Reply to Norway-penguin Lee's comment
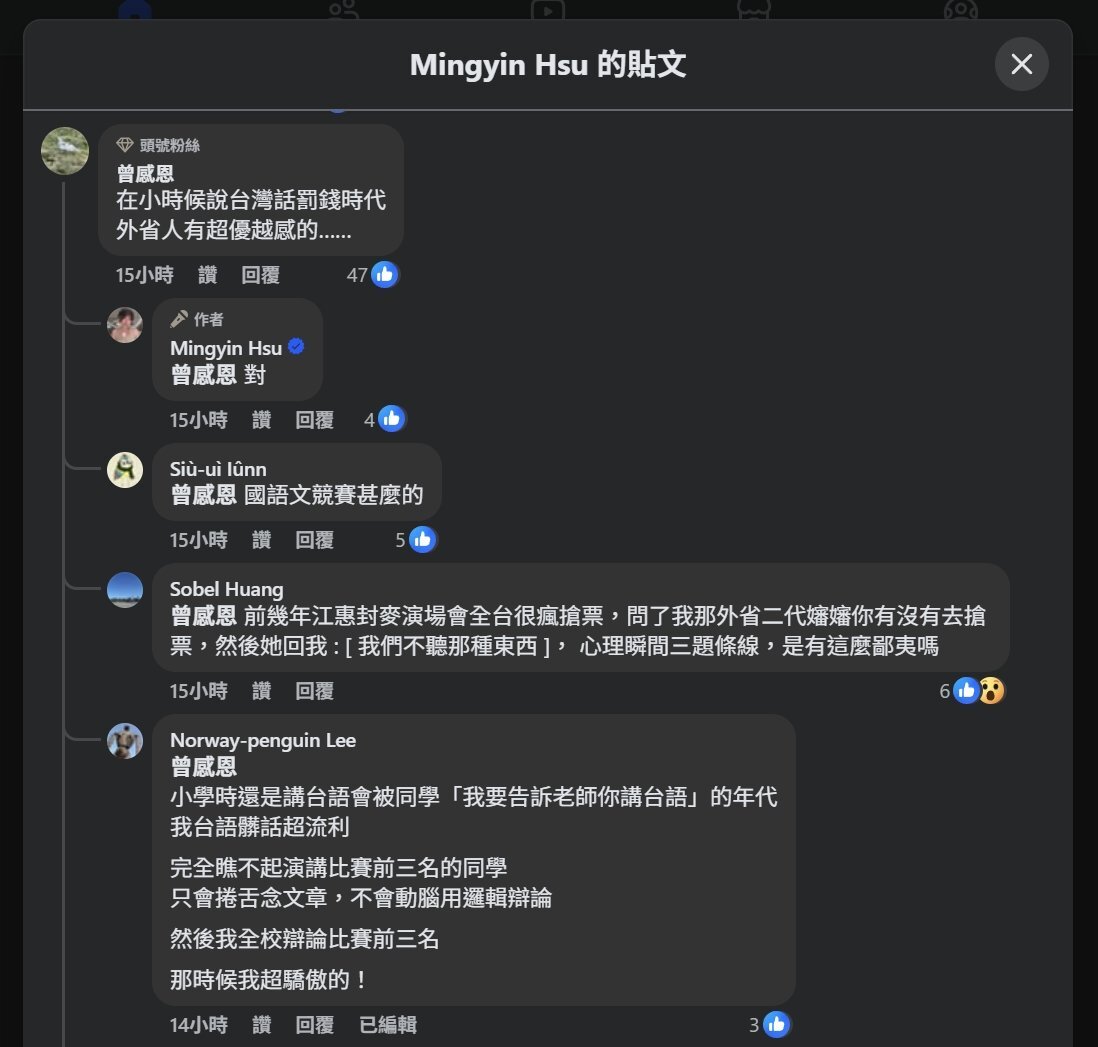Screen dimensions: 1098x1047 click(x=314, y=1025)
